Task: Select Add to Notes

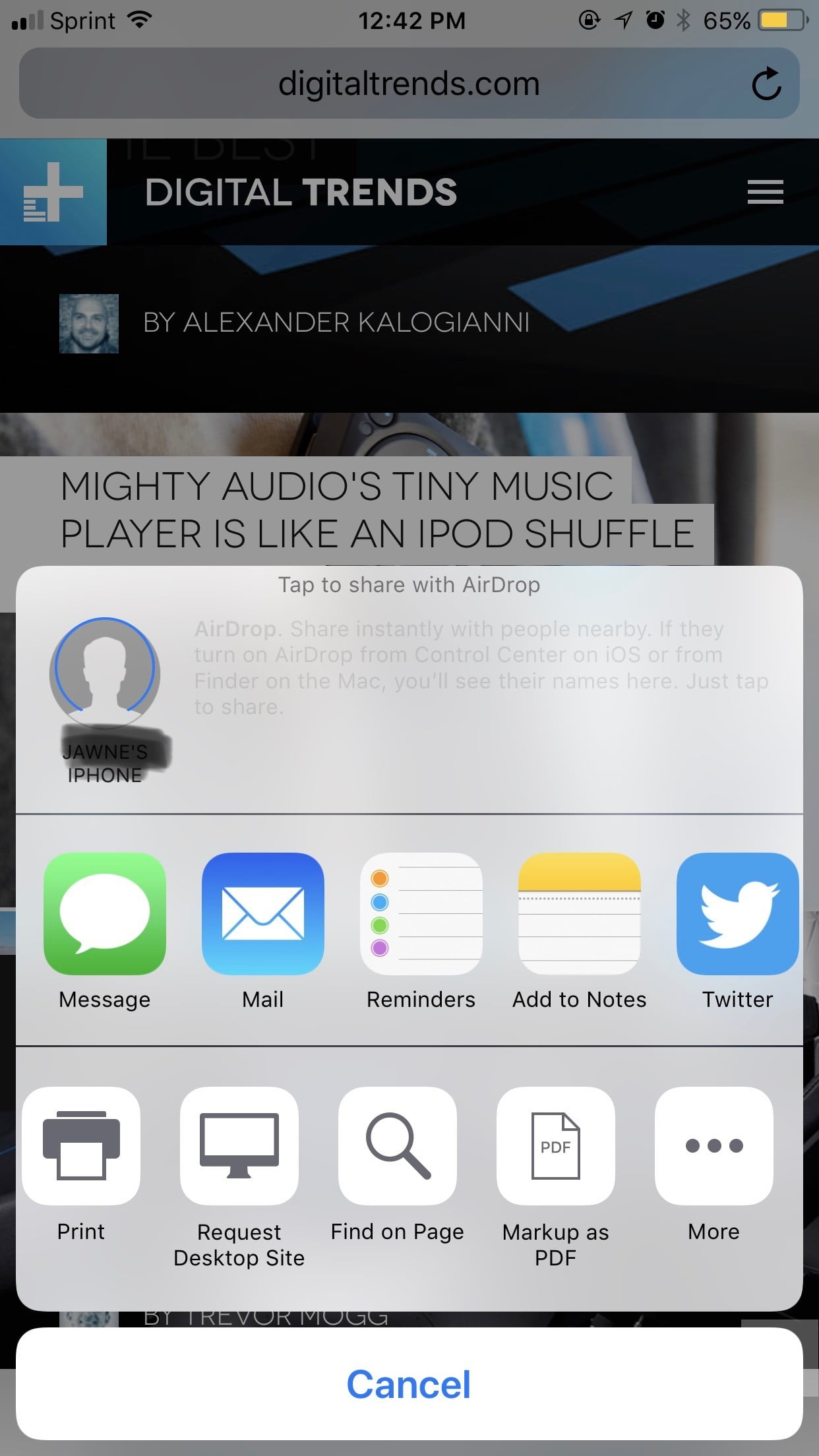Action: 579,914
